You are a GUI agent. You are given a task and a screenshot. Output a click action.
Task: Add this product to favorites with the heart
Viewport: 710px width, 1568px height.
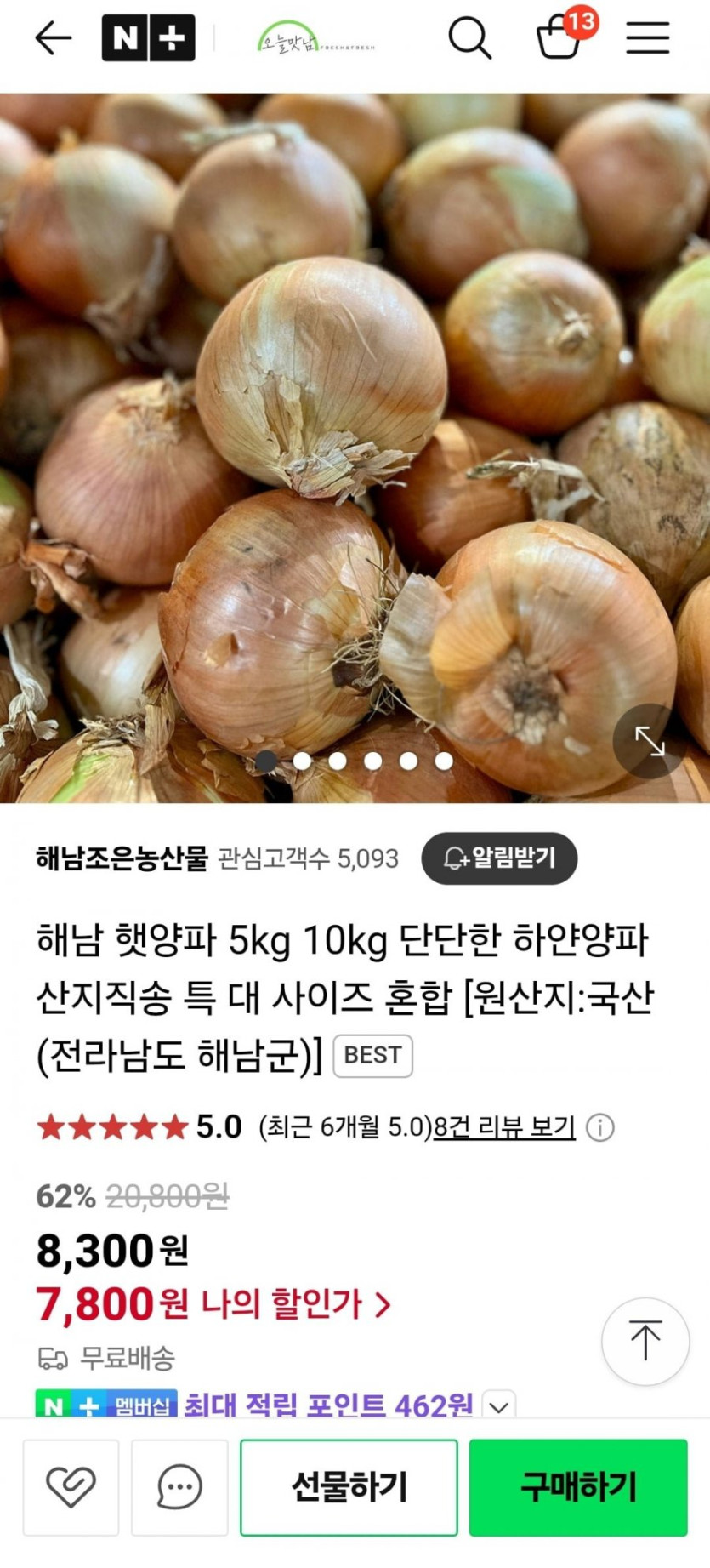71,1486
